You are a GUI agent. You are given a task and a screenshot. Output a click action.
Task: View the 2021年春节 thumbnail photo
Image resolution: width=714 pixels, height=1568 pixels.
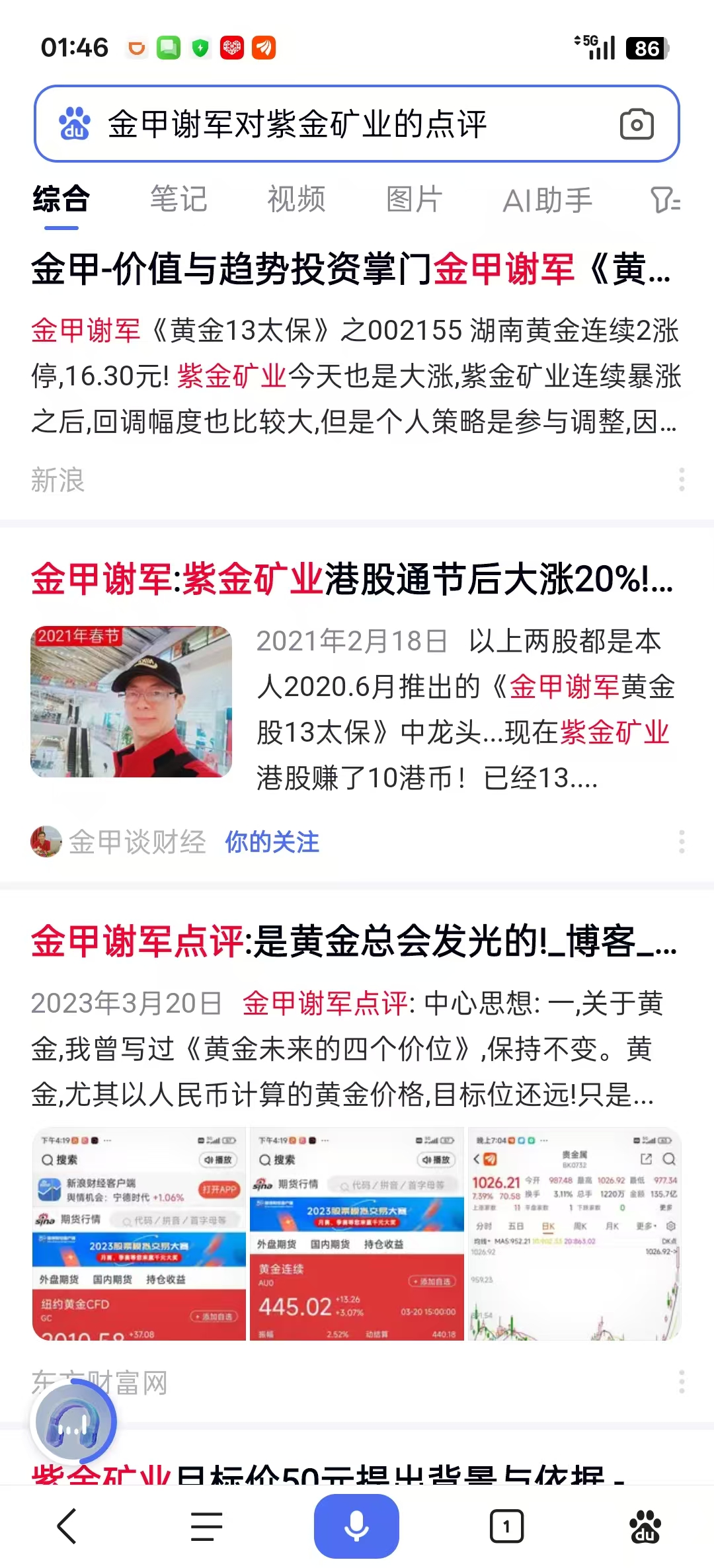coord(132,701)
